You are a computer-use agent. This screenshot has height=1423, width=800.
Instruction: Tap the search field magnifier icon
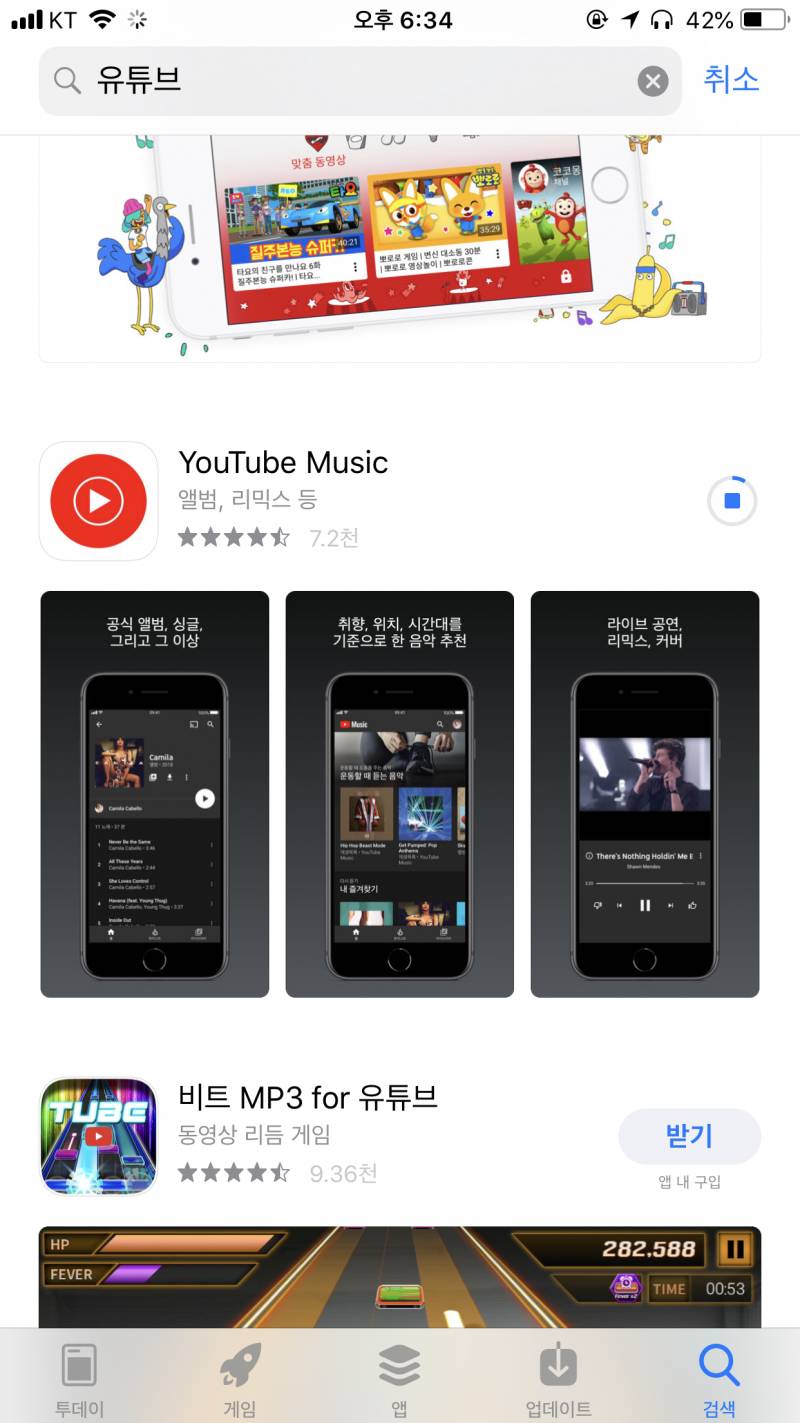click(67, 80)
